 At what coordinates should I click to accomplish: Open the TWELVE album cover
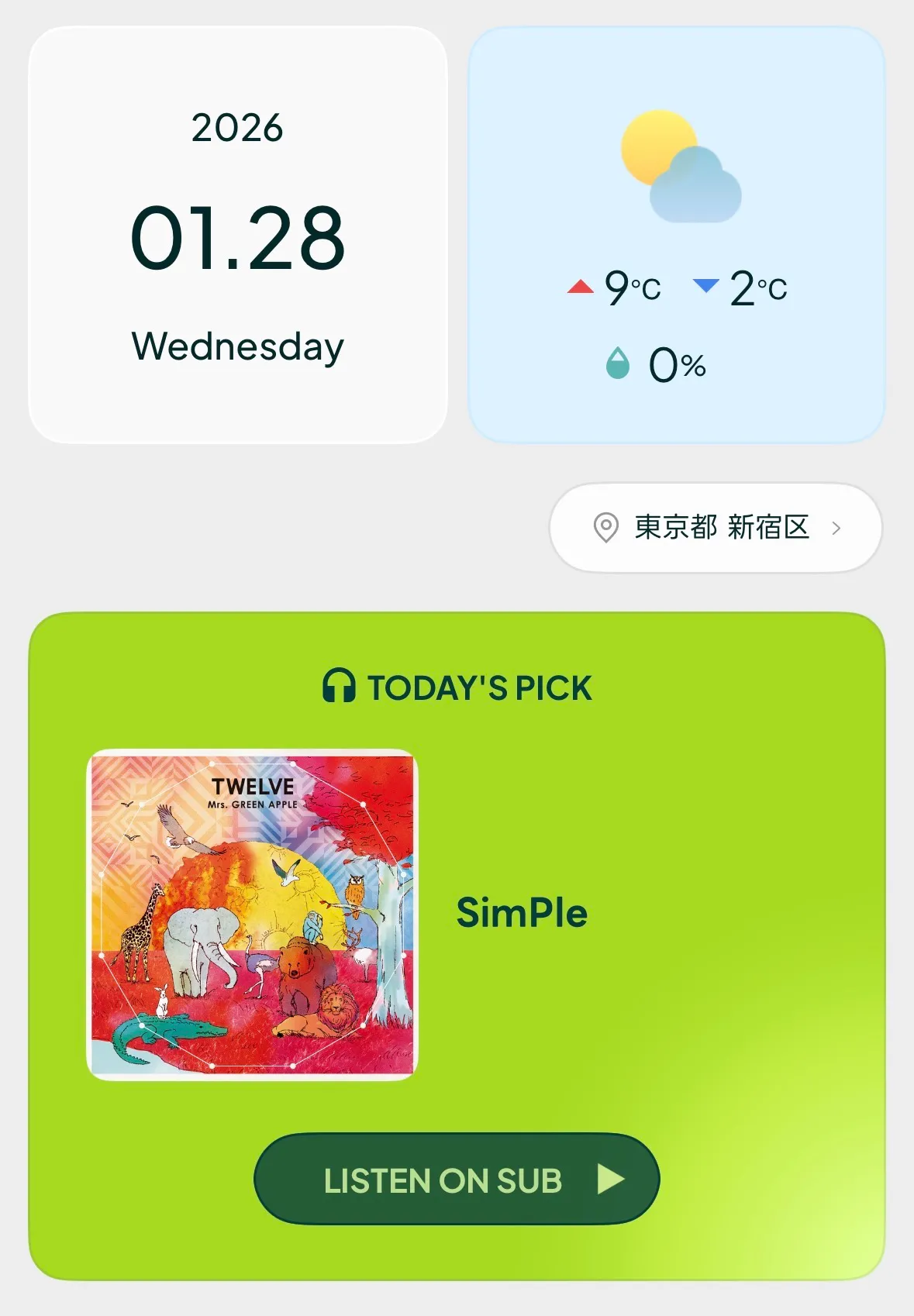(253, 915)
